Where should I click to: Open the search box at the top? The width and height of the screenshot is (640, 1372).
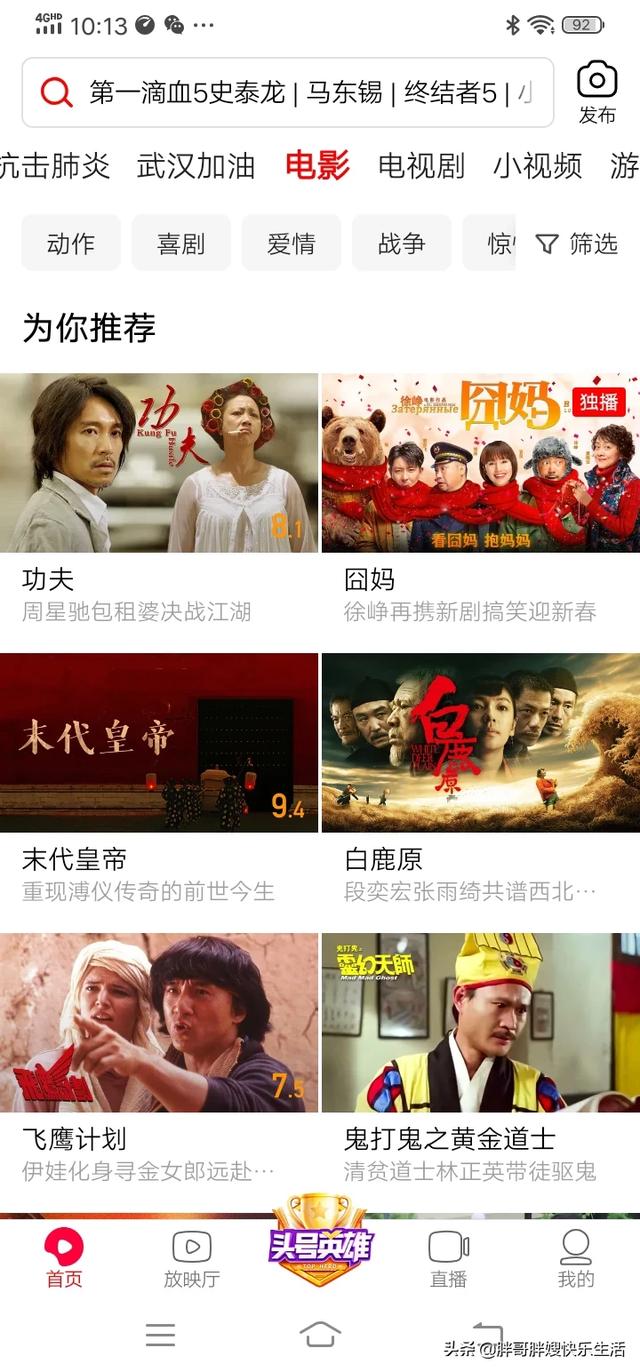point(300,93)
